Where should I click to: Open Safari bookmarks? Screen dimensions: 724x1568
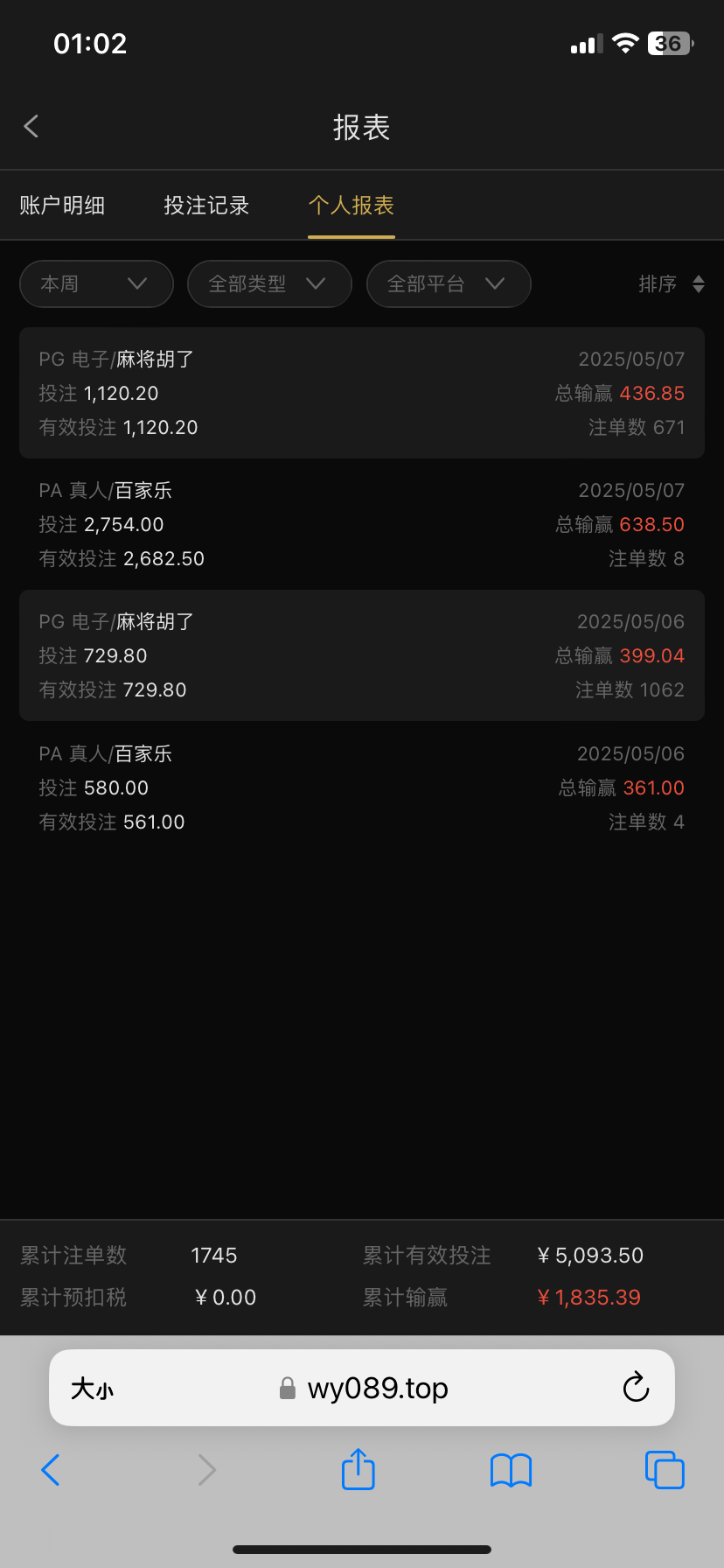(x=512, y=1470)
